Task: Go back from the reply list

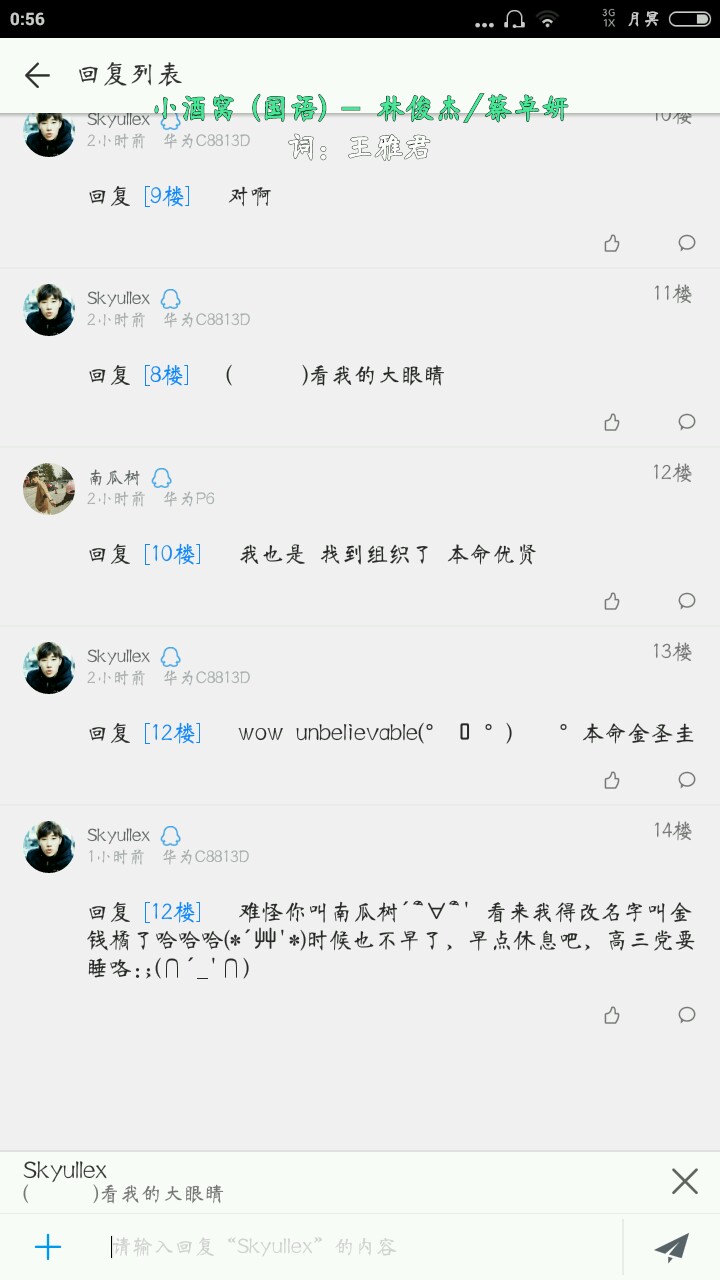Action: click(37, 75)
